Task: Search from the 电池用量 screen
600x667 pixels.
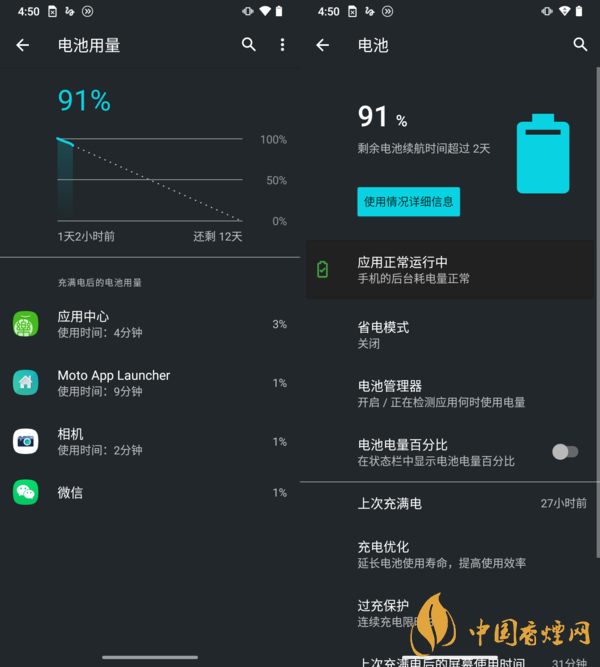Action: (x=249, y=45)
